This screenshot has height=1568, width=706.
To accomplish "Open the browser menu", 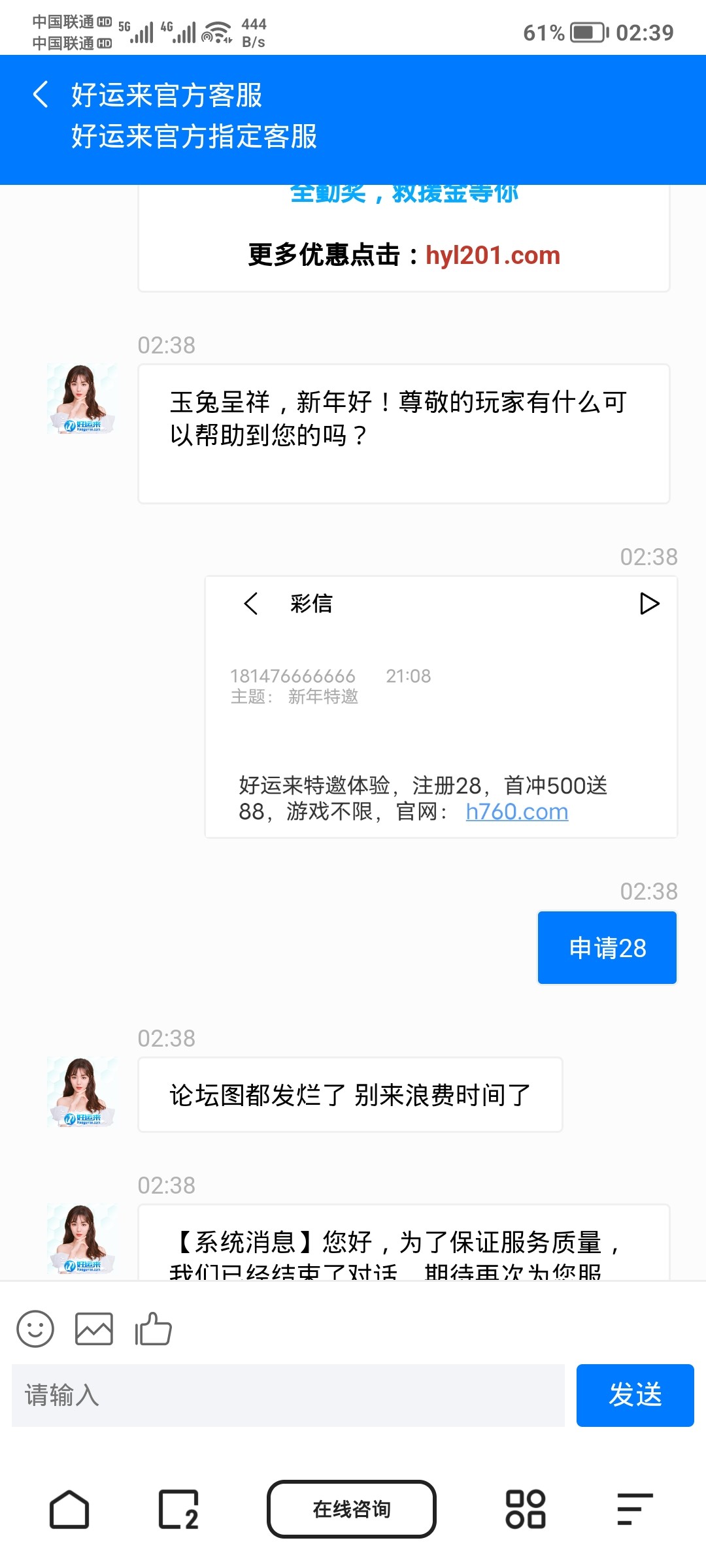I will (635, 1509).
